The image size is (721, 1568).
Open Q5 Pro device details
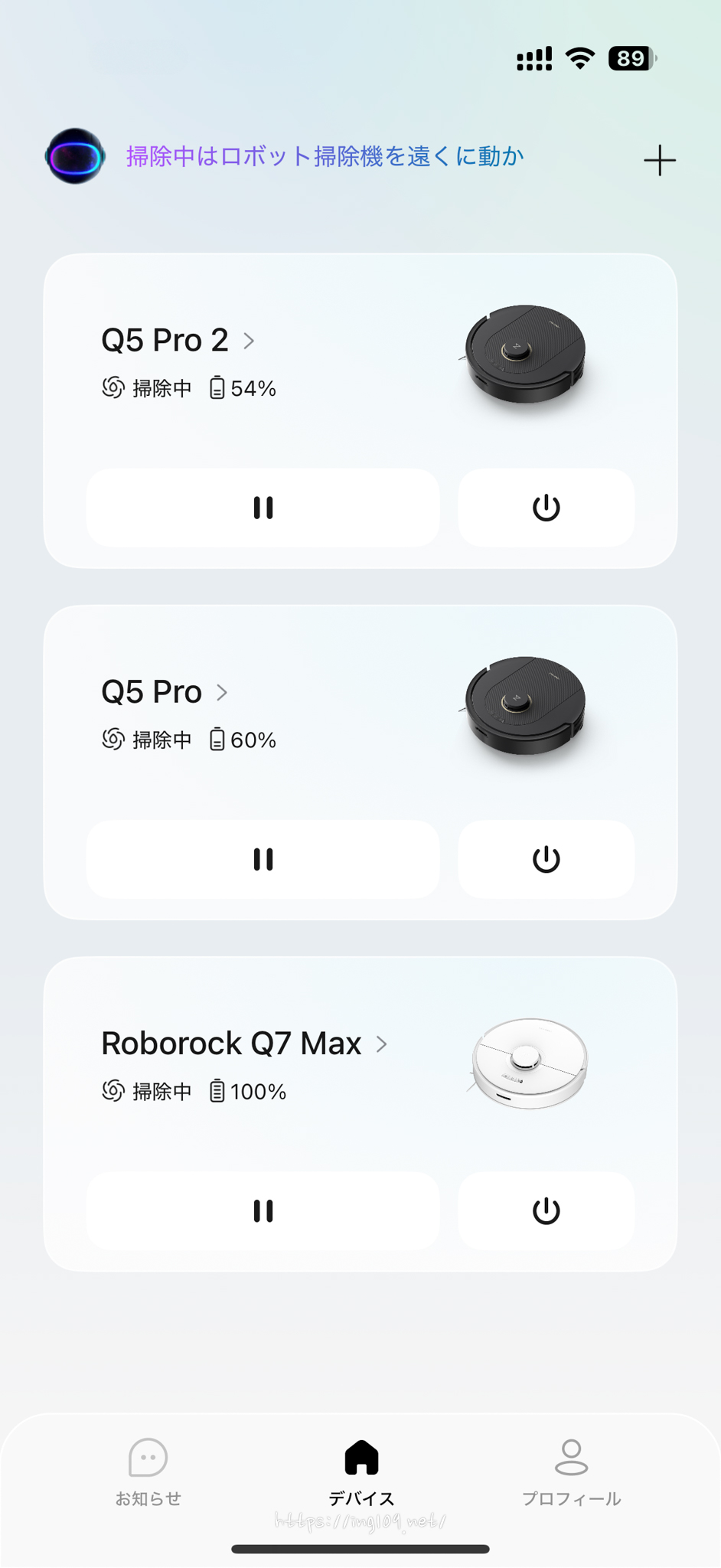click(164, 691)
